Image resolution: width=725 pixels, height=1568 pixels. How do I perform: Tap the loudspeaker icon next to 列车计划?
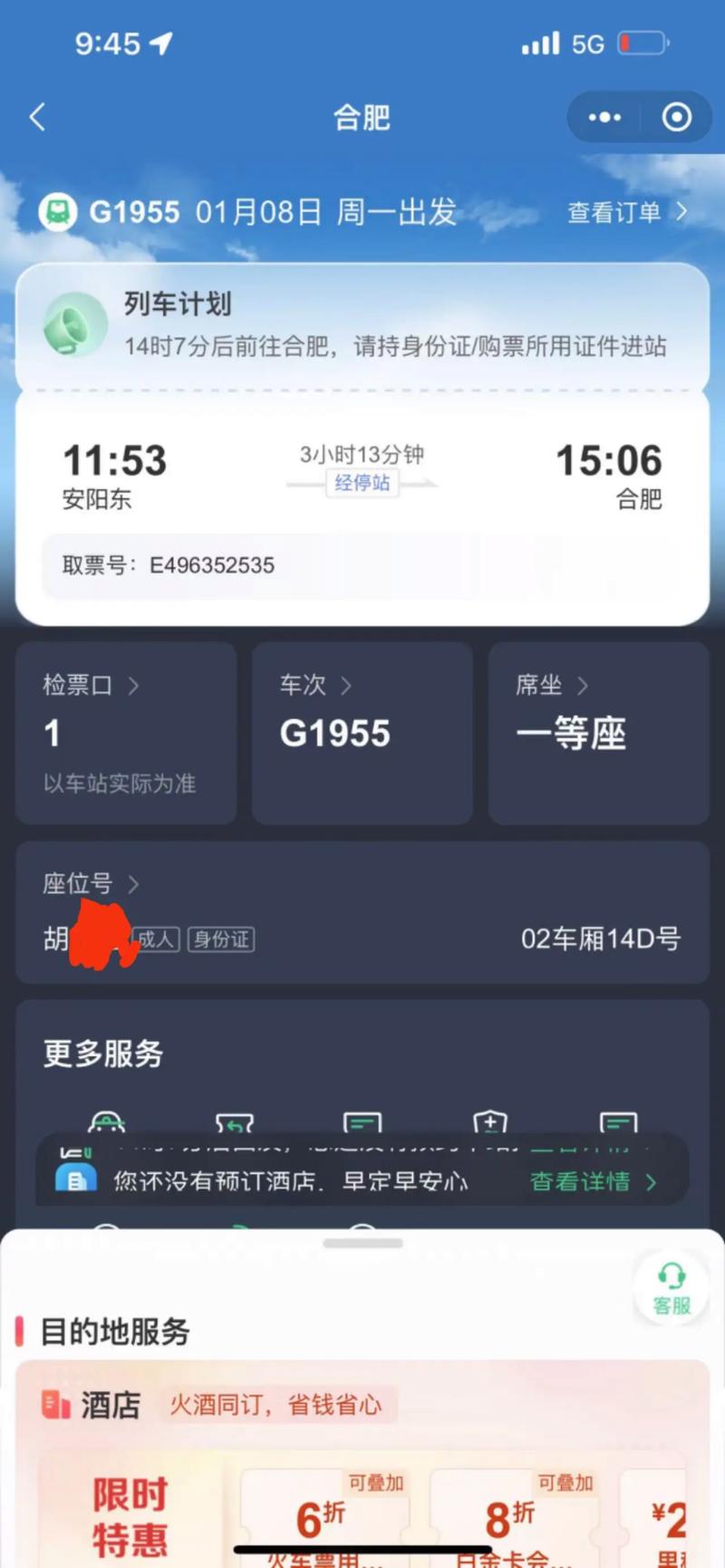pyautogui.click(x=72, y=326)
